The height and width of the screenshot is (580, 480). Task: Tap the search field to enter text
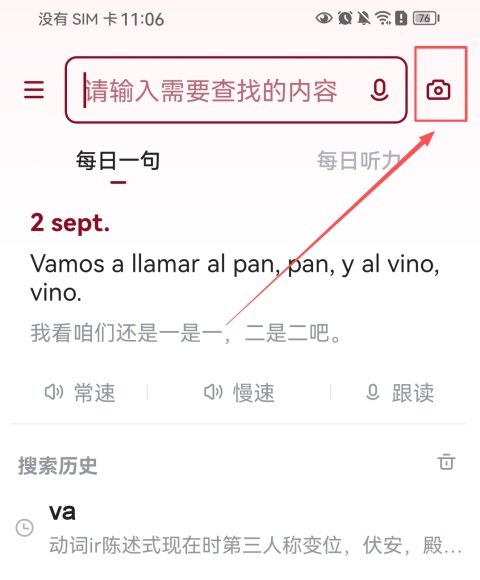click(218, 90)
